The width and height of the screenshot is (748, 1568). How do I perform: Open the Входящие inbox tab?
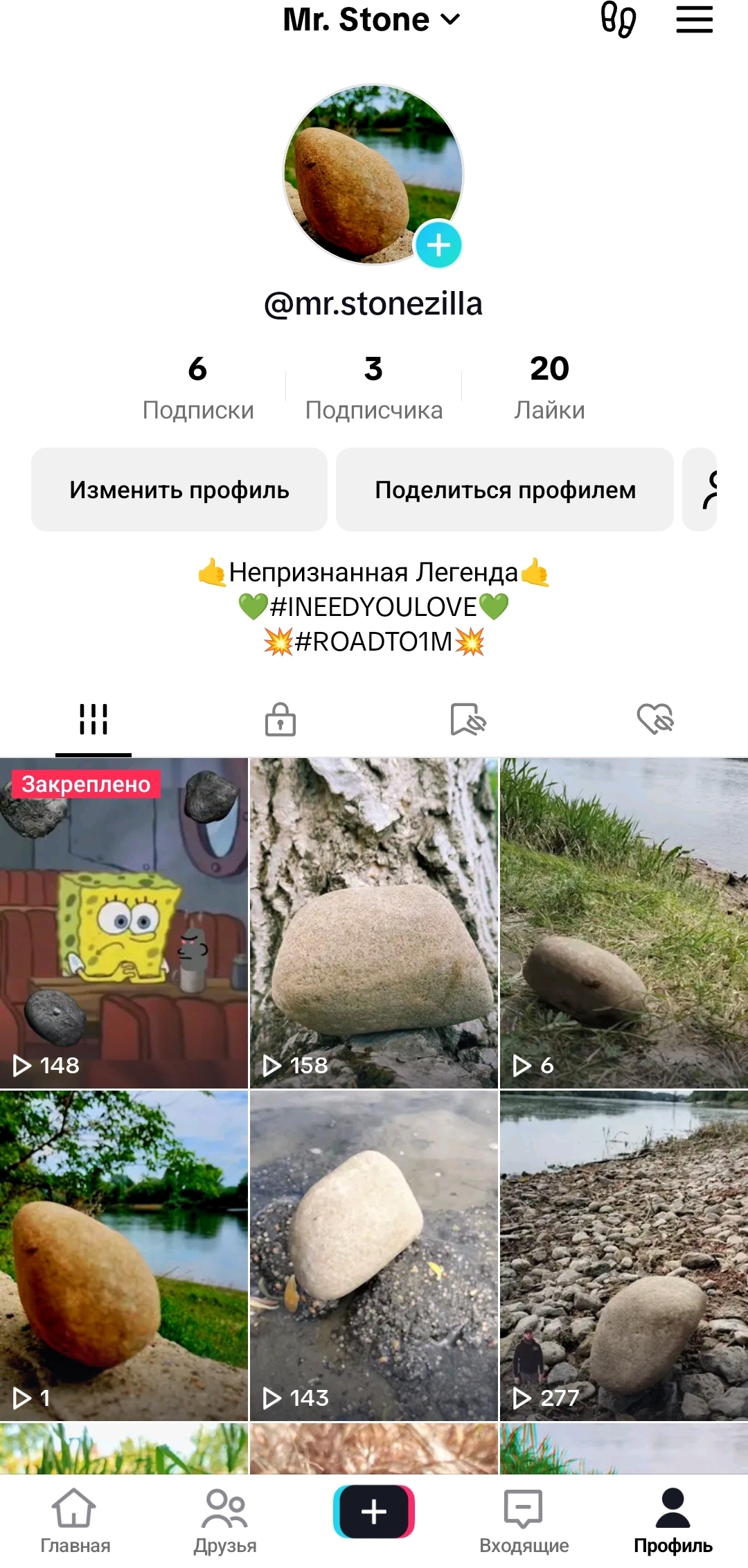(524, 1521)
